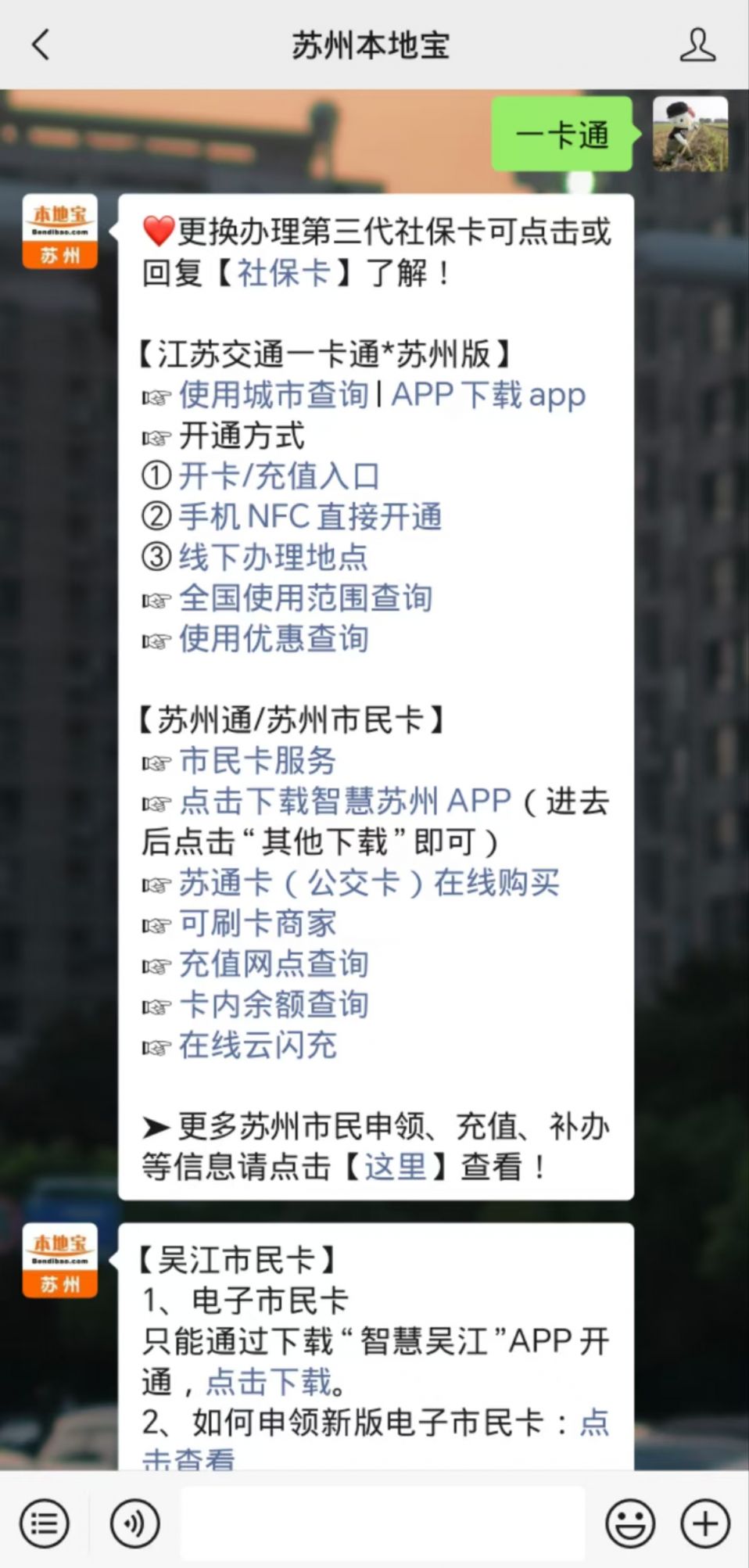749x1568 pixels.
Task: Open the emoji picker
Action: click(x=629, y=1523)
